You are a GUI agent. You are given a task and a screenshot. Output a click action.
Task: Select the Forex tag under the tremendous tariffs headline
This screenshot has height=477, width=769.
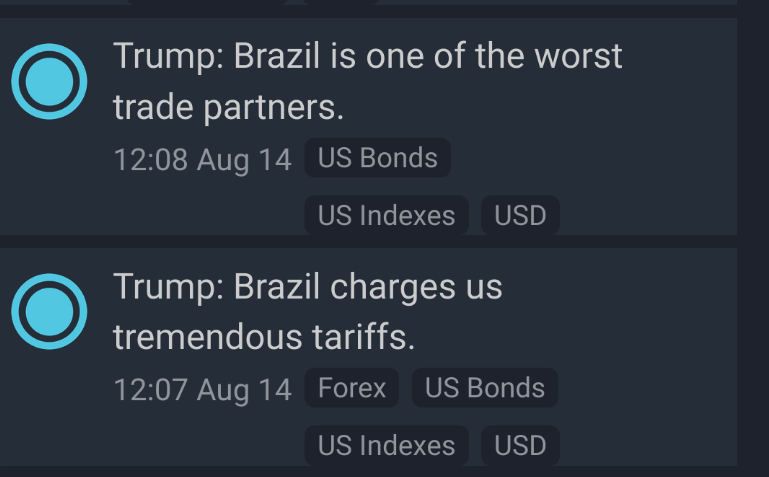352,388
